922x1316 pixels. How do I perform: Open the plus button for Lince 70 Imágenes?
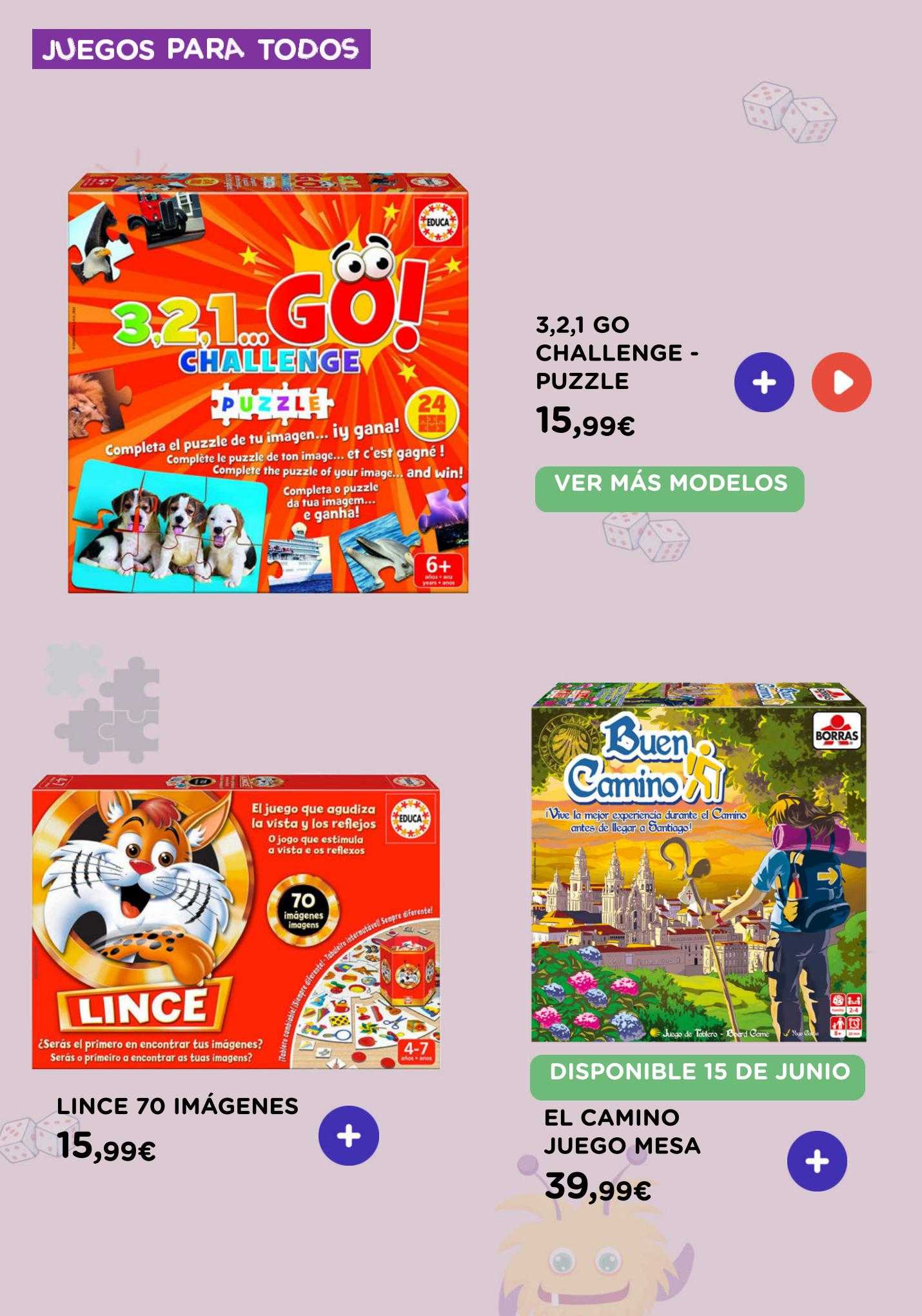348,1135
